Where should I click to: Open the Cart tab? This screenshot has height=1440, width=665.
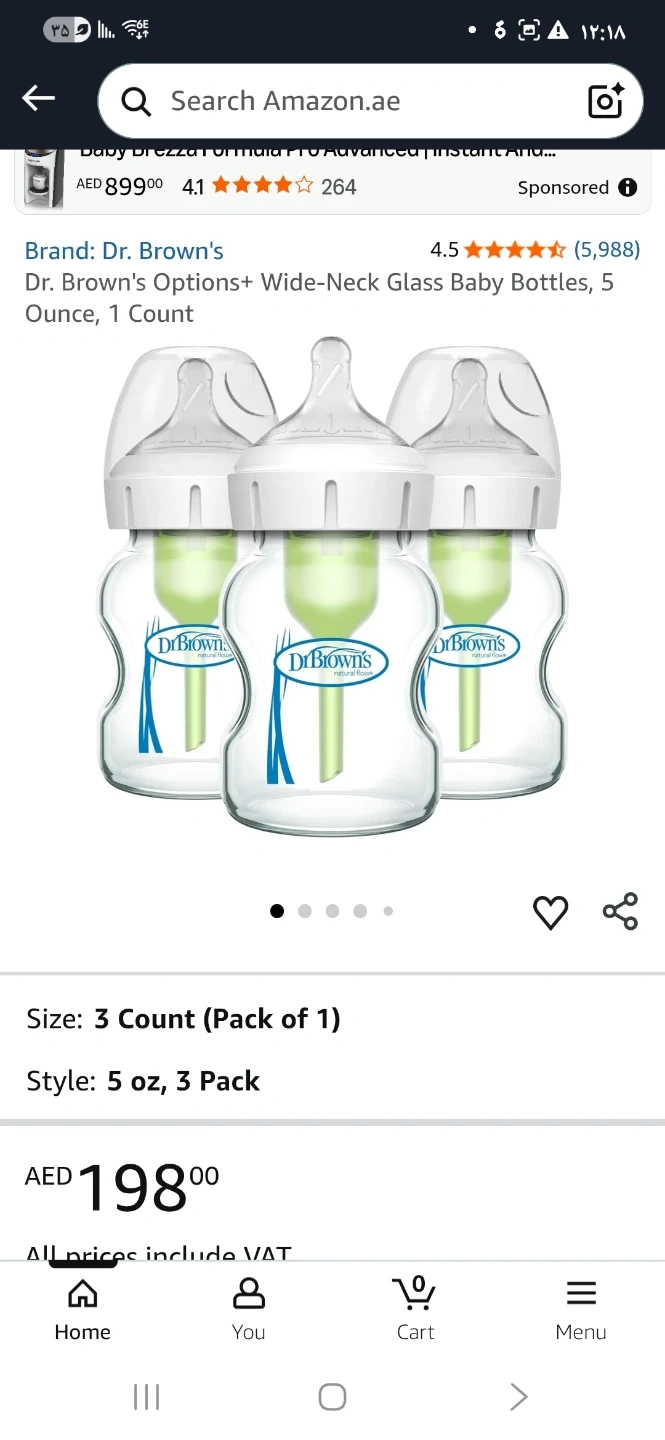415,1310
